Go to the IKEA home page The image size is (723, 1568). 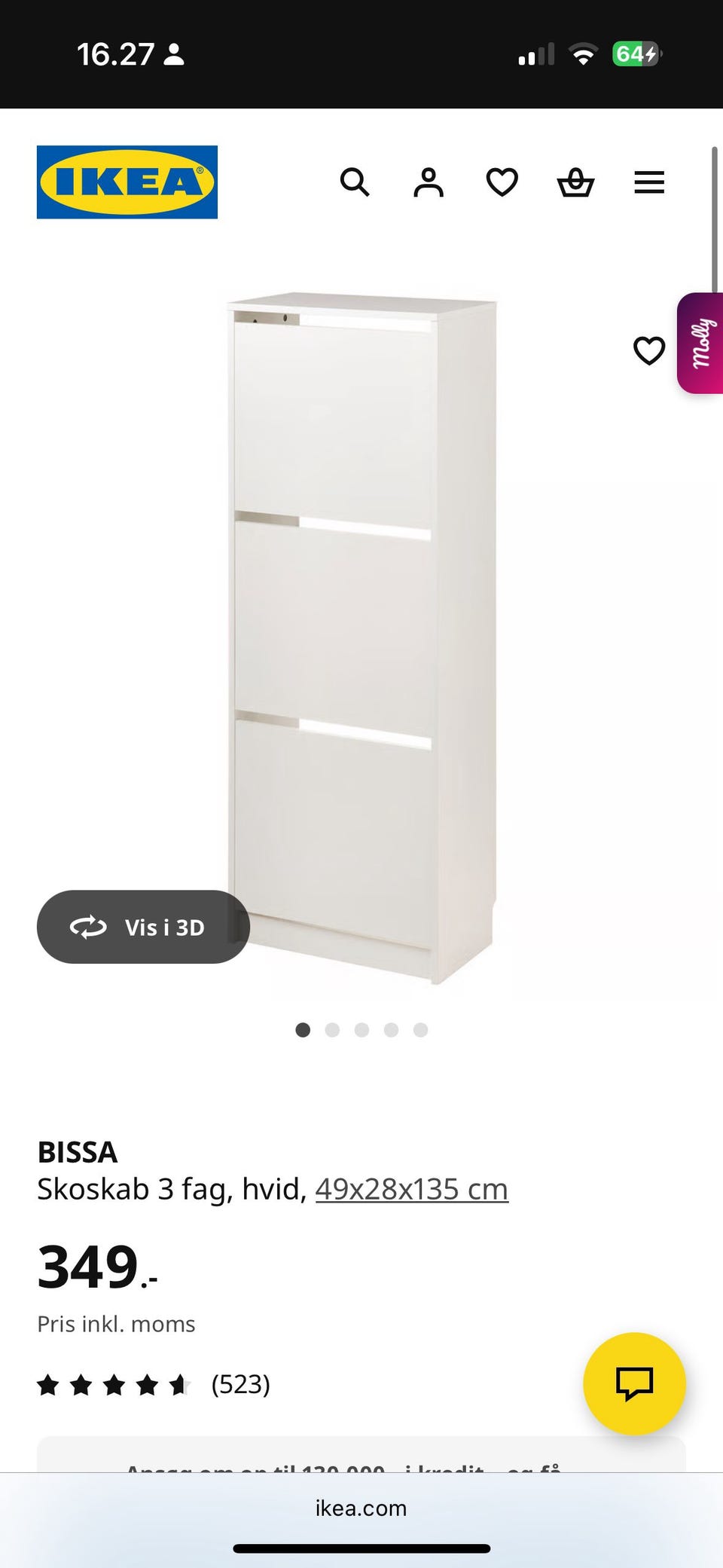click(x=127, y=182)
